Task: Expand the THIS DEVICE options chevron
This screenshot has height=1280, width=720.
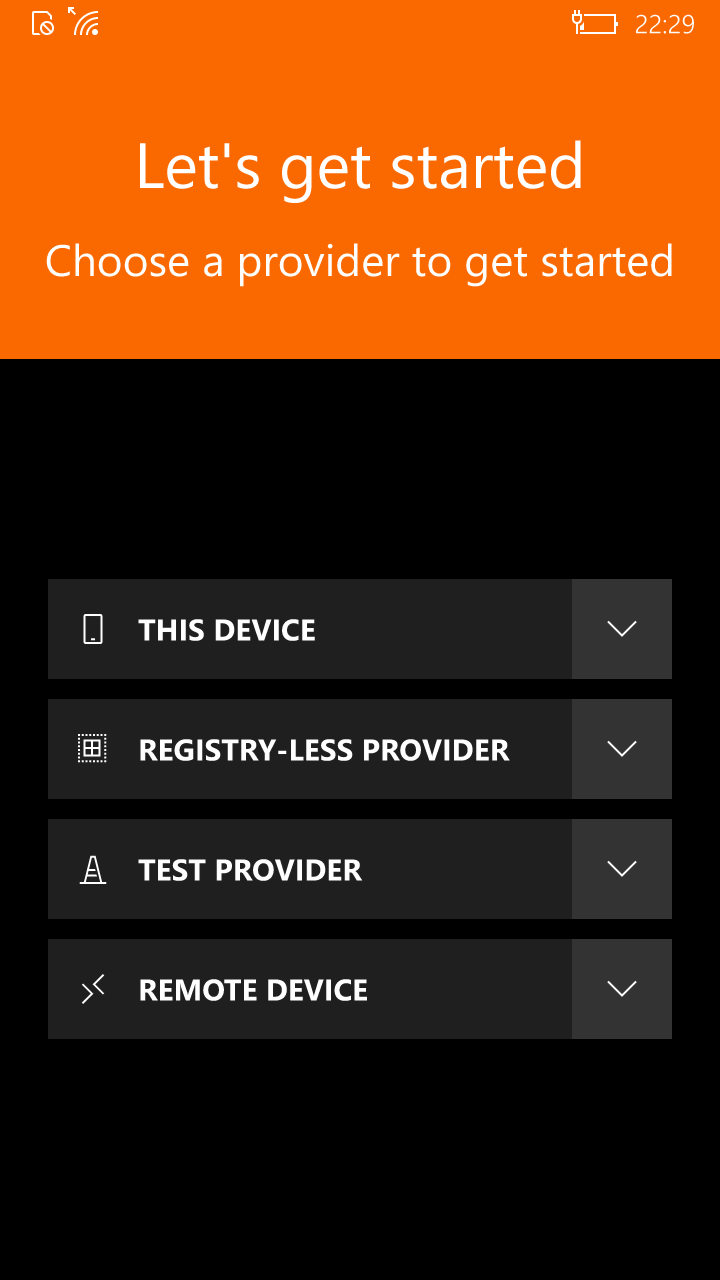Action: (x=621, y=629)
